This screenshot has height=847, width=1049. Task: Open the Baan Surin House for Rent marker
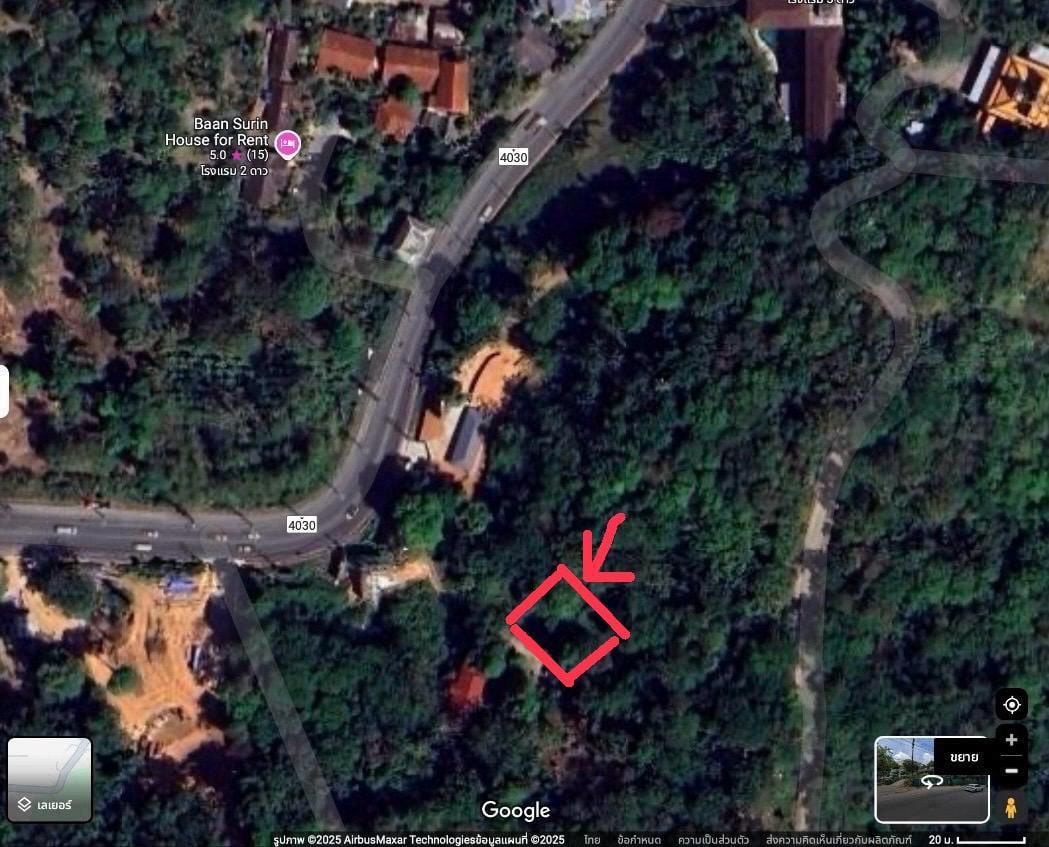288,145
